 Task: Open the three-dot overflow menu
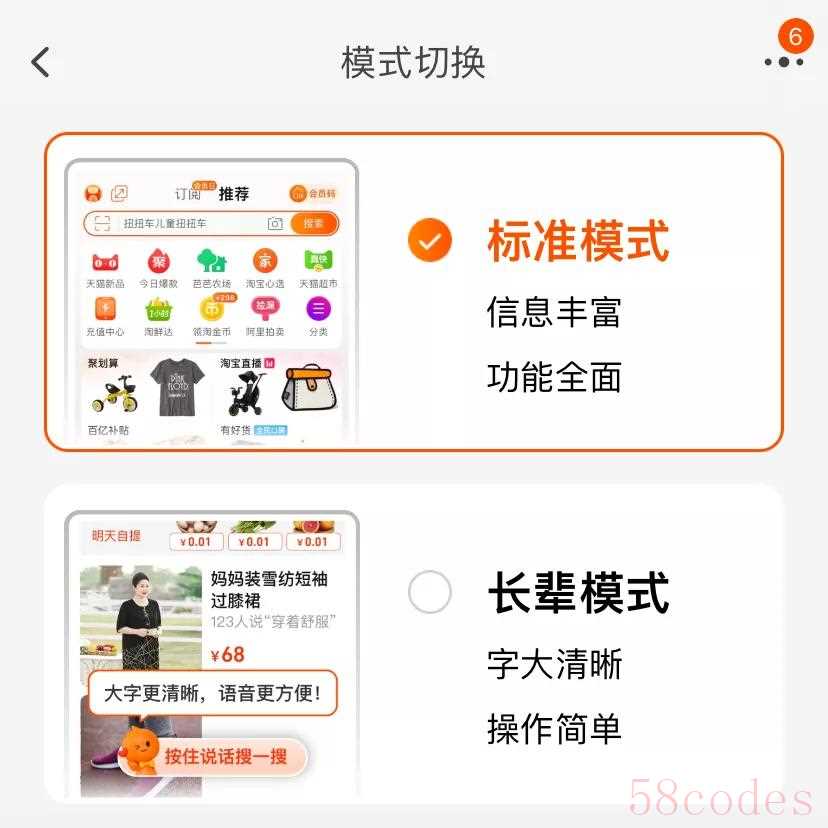click(783, 62)
